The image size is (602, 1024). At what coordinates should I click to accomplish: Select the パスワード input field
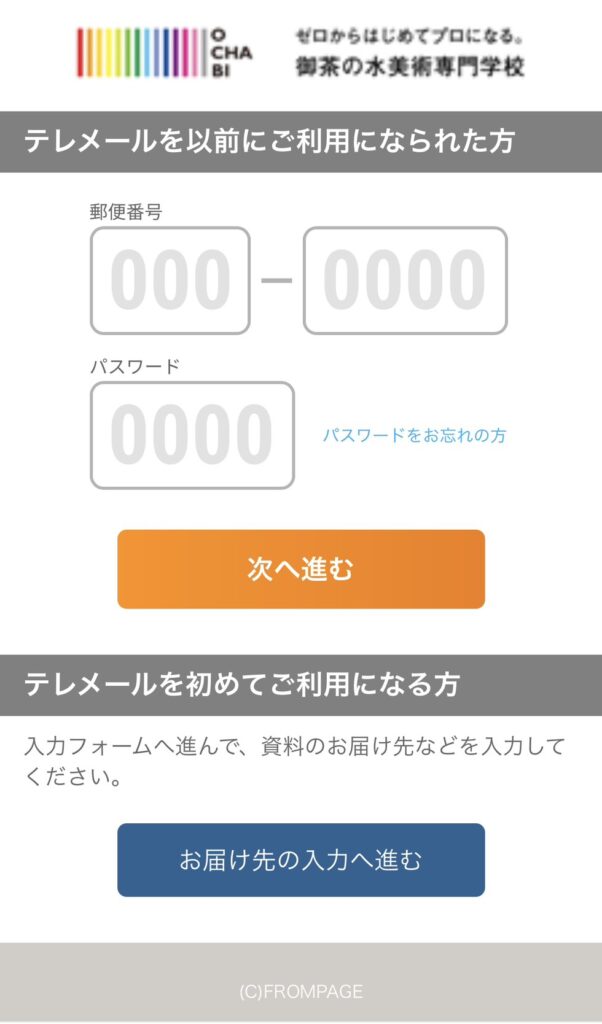(x=192, y=436)
